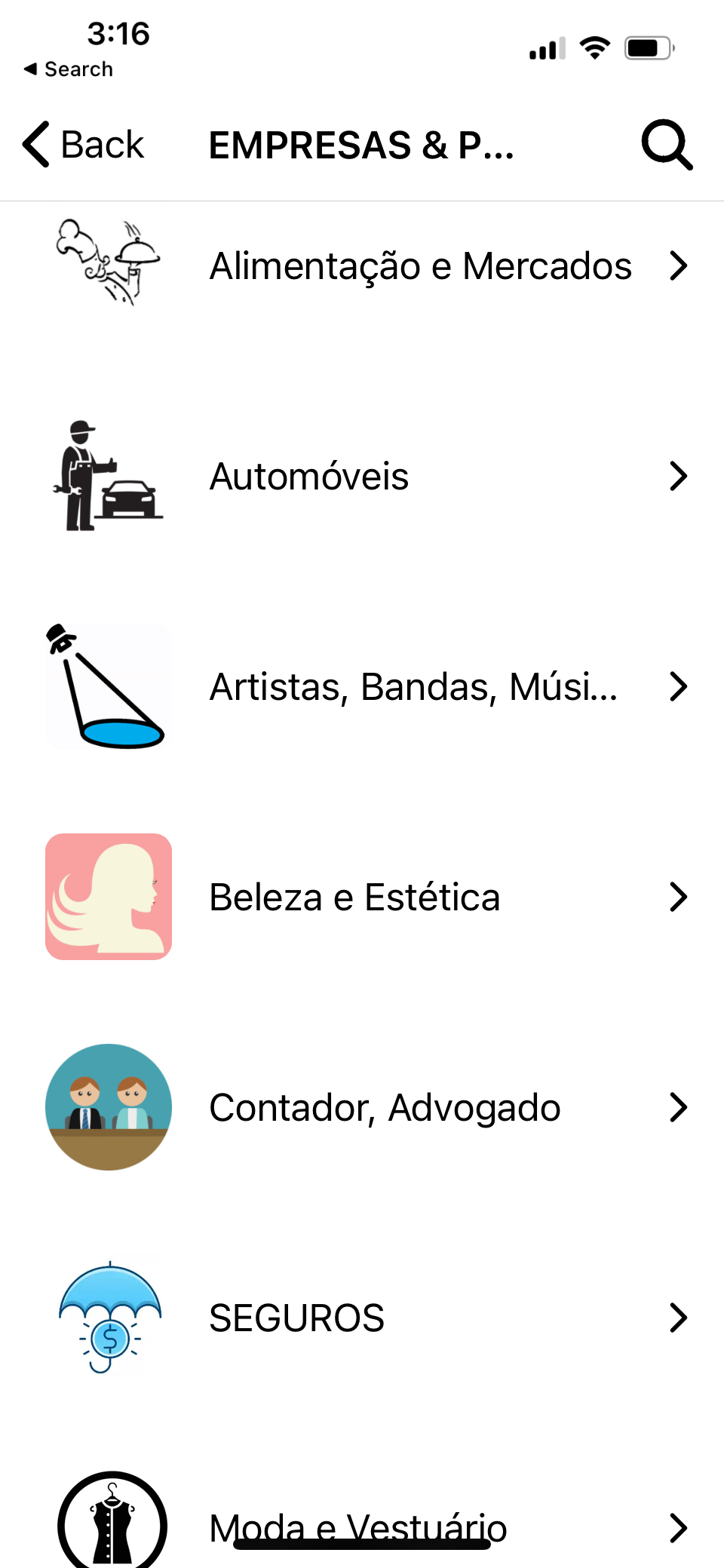Tap the battery indicator in the status bar
Viewport: 724px width, 1568px height.
[x=647, y=47]
